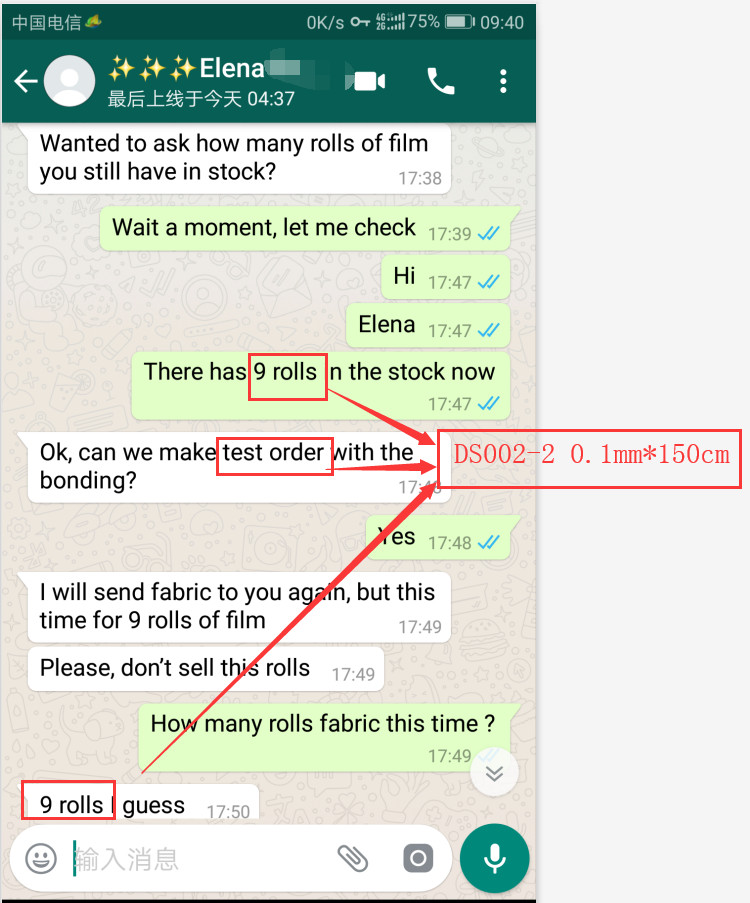
Task: Focus the message input field
Action: (200, 858)
